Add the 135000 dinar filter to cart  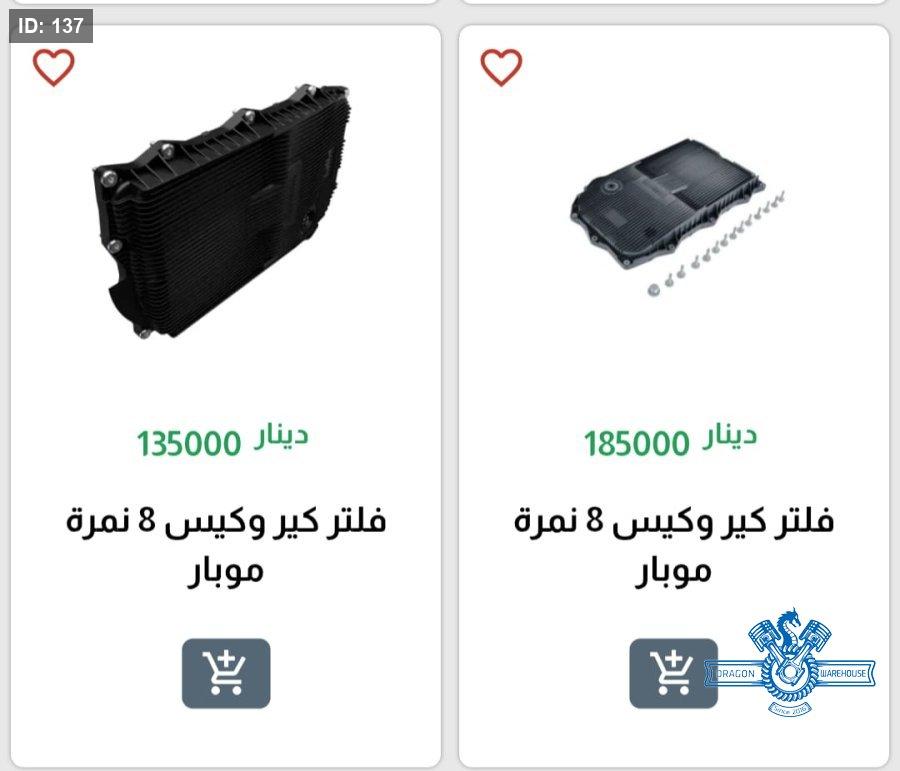(x=226, y=673)
